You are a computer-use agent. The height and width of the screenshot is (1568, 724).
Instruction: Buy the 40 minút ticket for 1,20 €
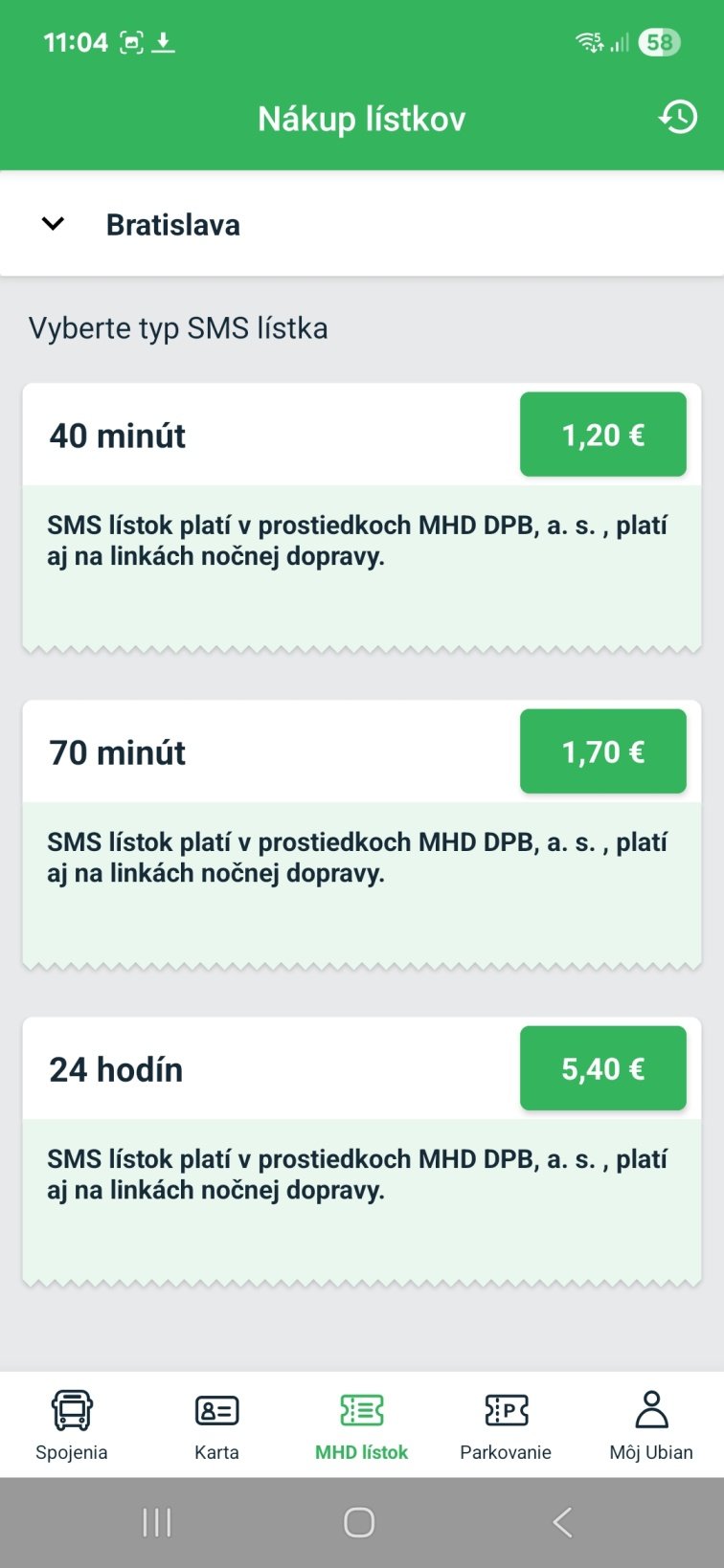coord(602,435)
